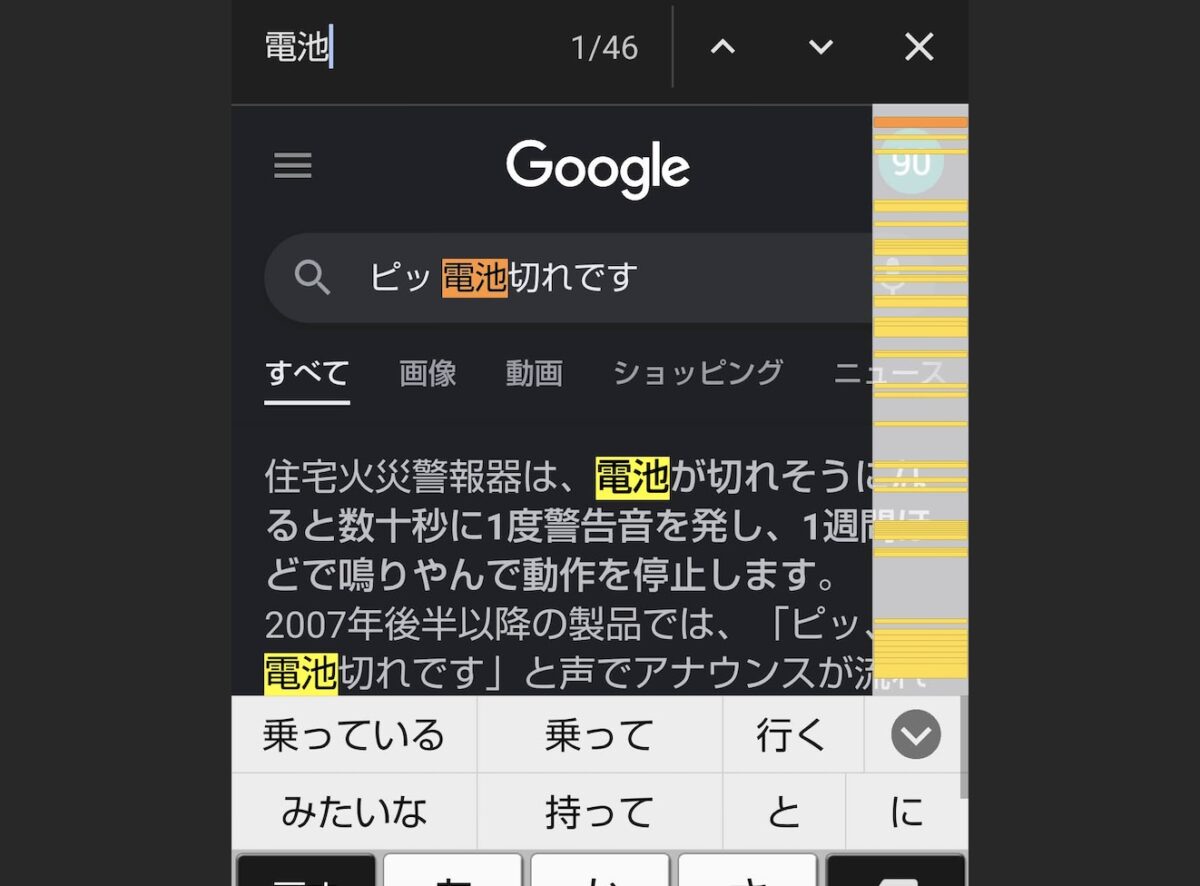Choose keyboard suggestion と
This screenshot has height=886, width=1200.
[x=784, y=812]
